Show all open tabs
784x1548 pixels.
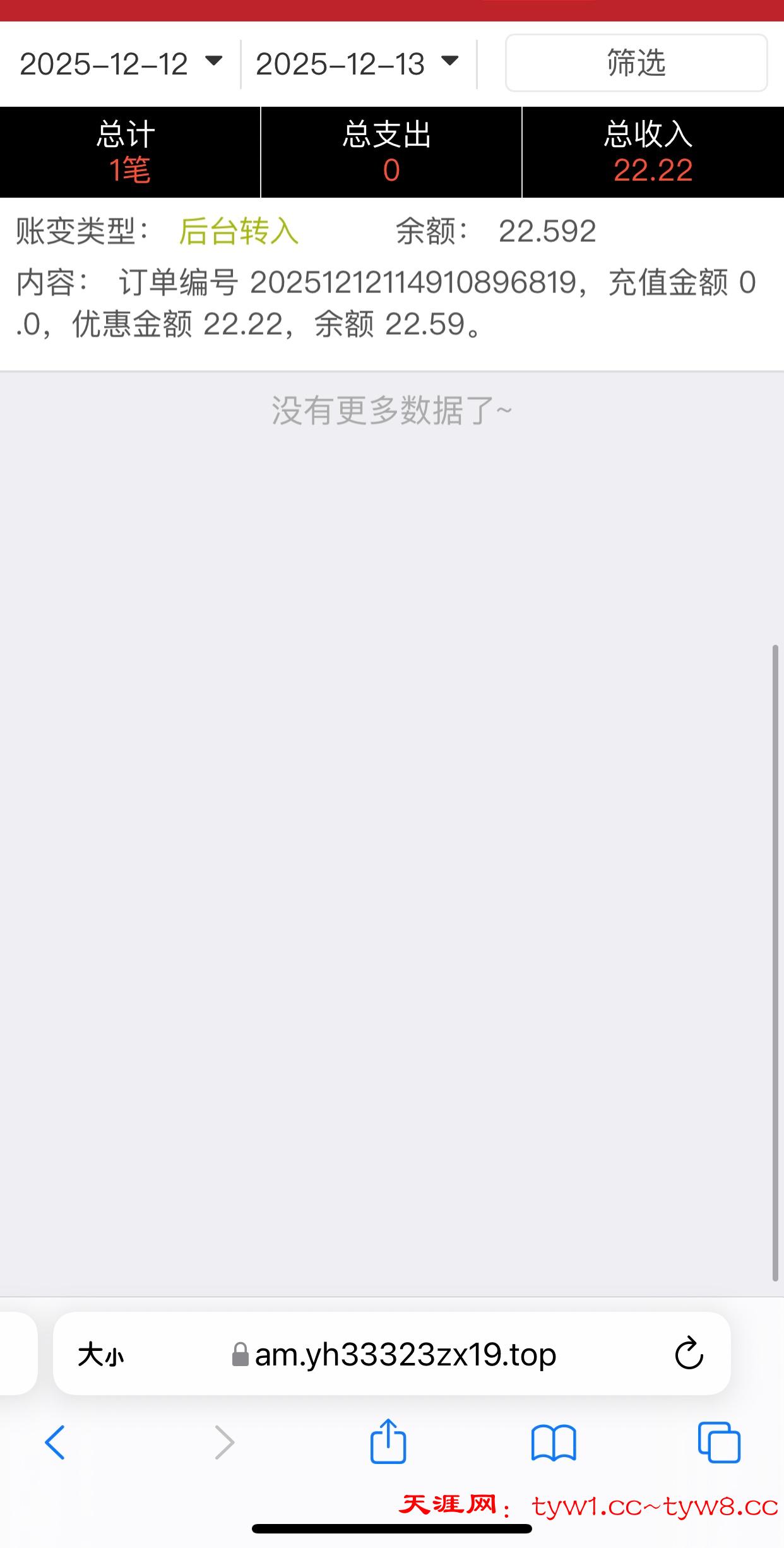coord(719,1443)
